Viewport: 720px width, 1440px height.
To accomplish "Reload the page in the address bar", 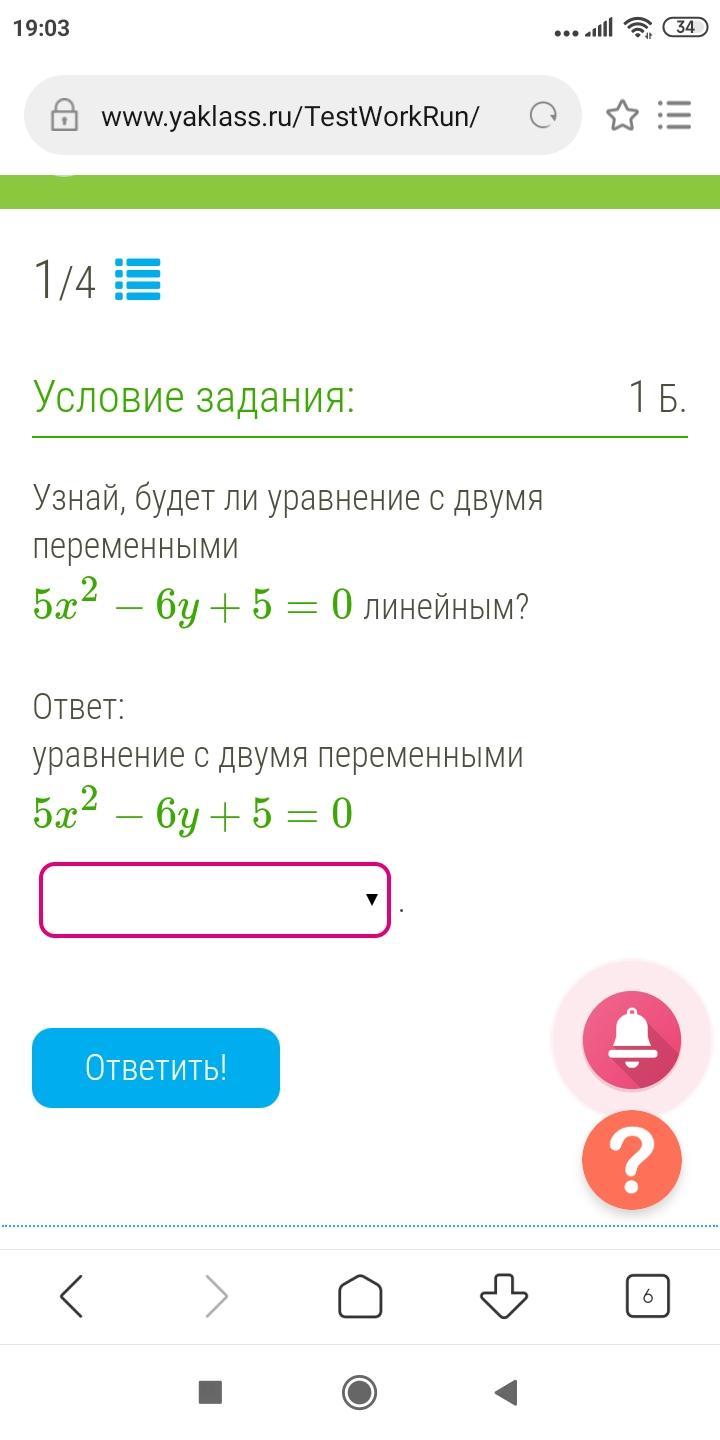I will pyautogui.click(x=543, y=116).
